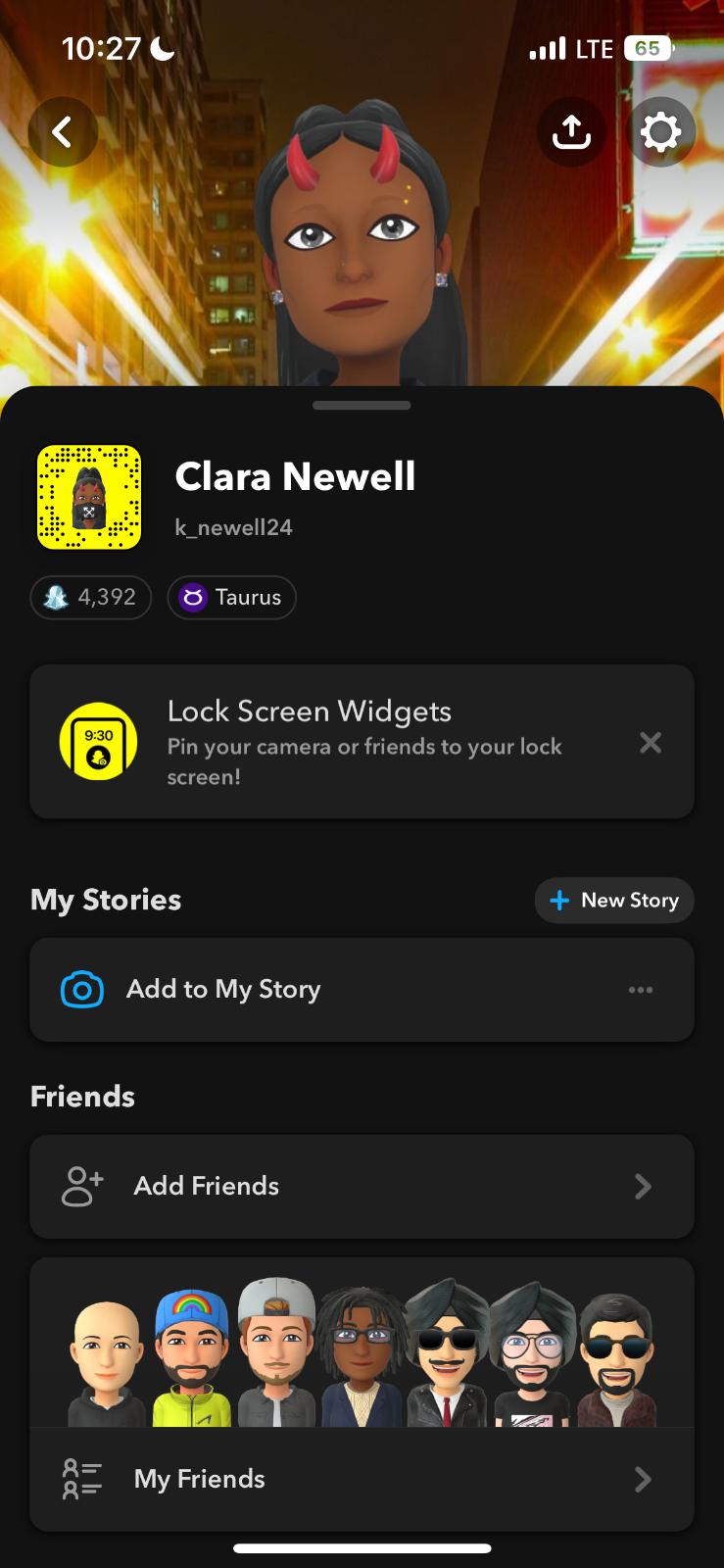View the 4,392 Snap score chip
Image resolution: width=724 pixels, height=1568 pixels.
(x=91, y=598)
